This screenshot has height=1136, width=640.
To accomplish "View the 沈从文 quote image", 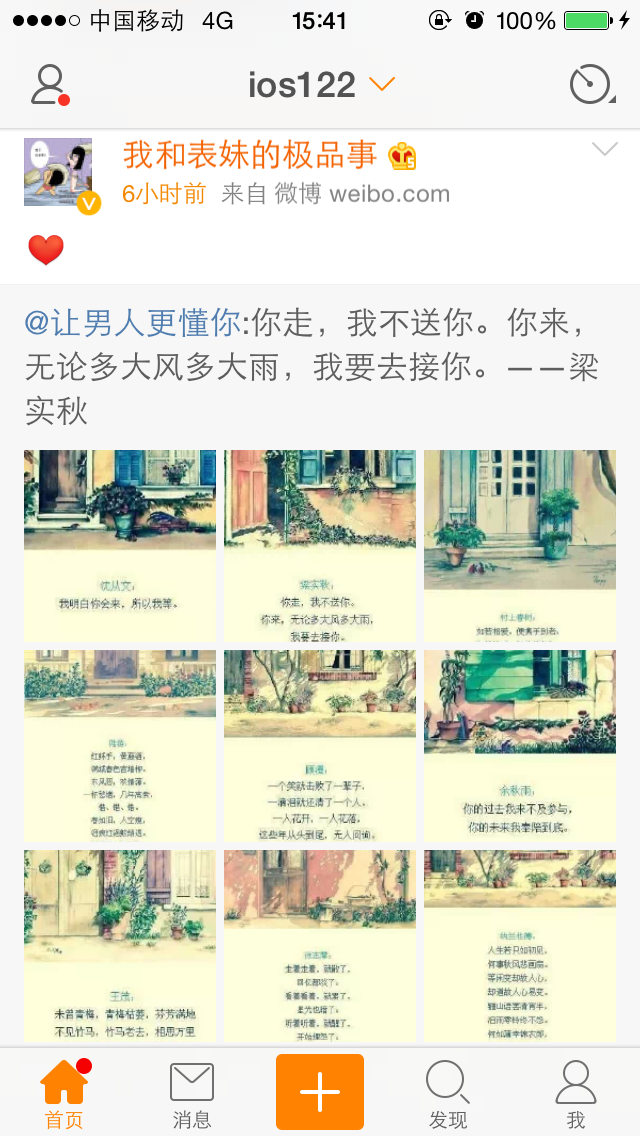I will (120, 545).
